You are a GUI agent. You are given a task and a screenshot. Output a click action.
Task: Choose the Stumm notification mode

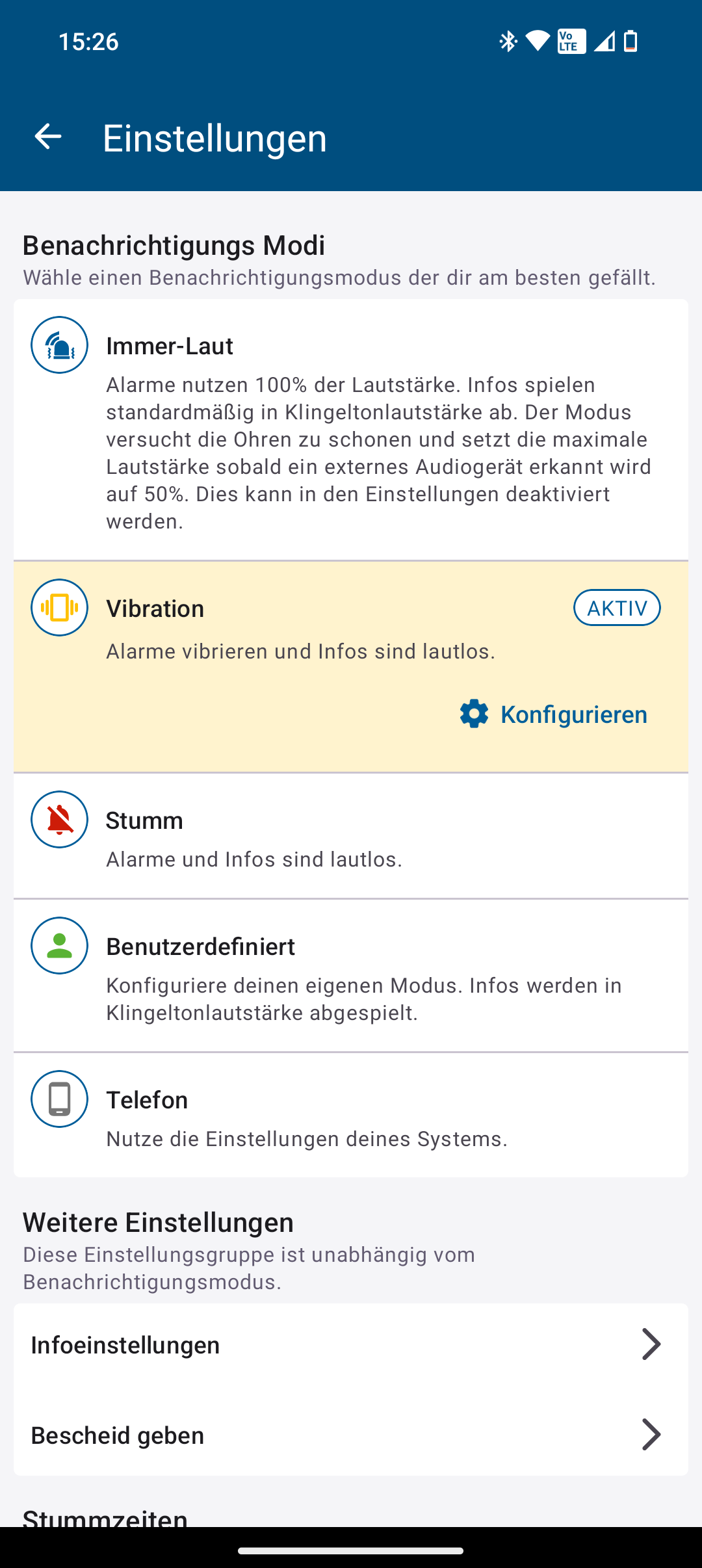(x=351, y=836)
